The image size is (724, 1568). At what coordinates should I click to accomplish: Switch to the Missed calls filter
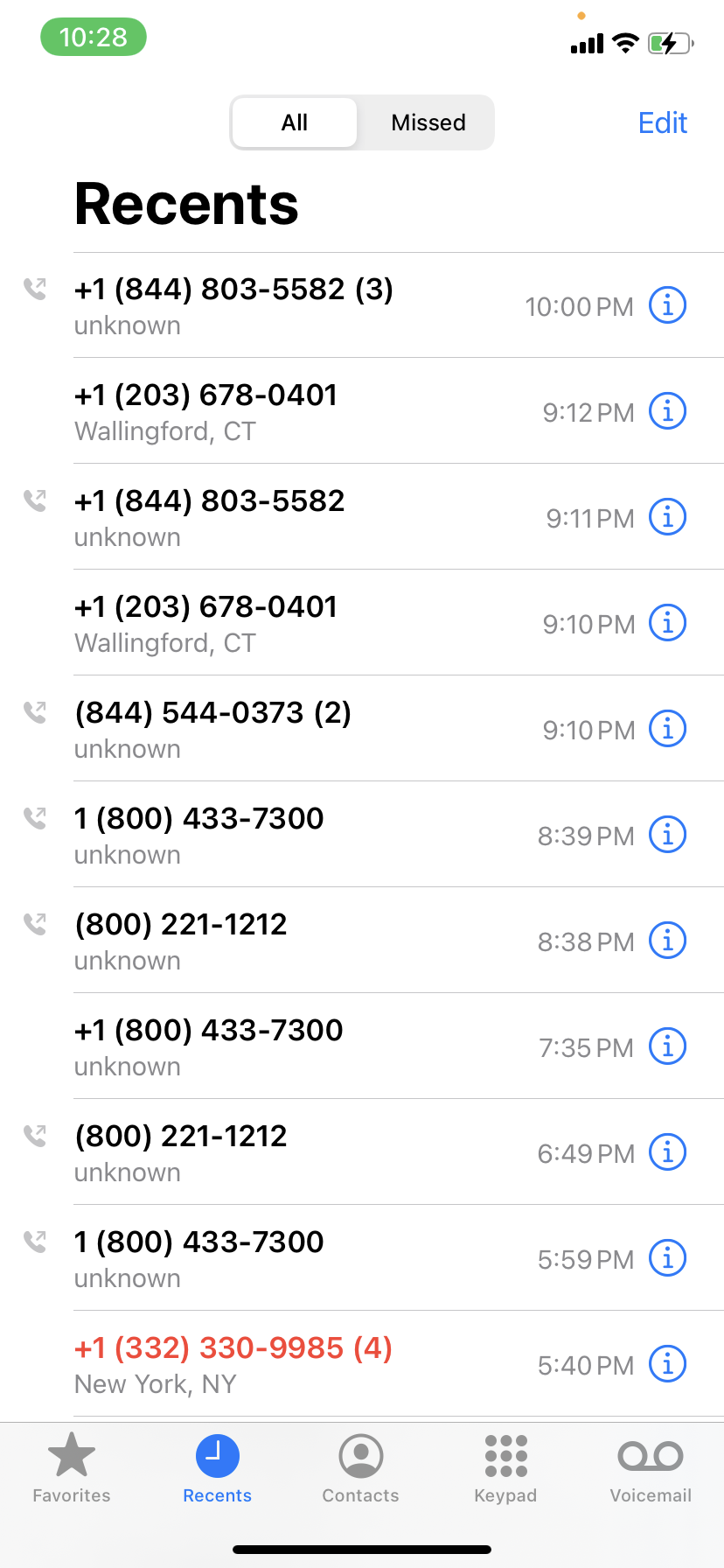click(428, 122)
